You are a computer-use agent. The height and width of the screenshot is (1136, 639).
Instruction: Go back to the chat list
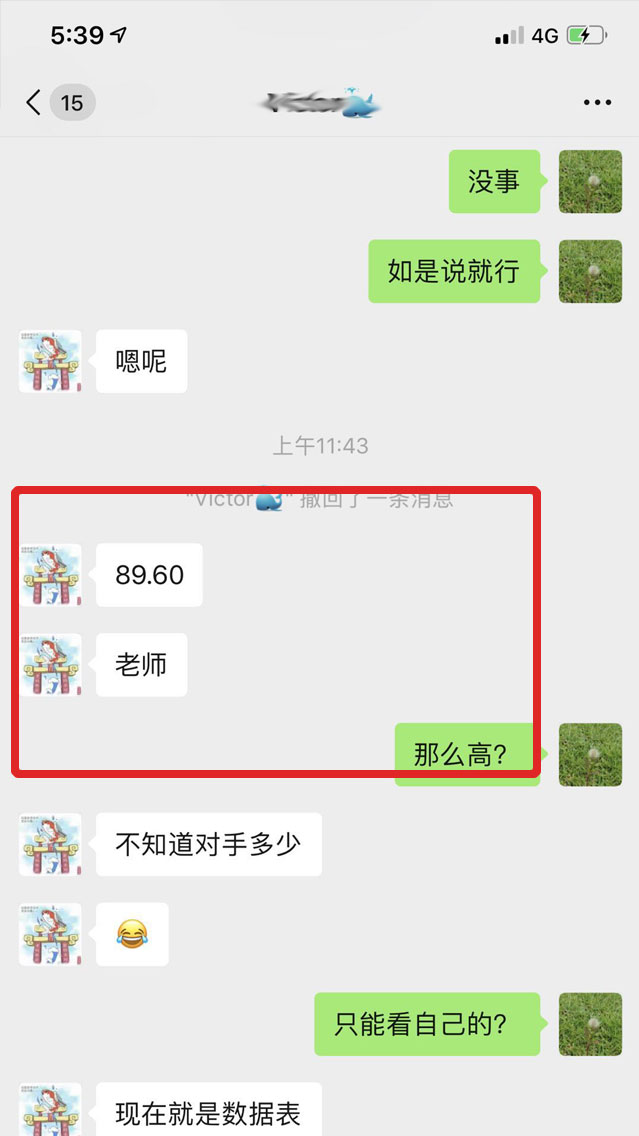(35, 102)
